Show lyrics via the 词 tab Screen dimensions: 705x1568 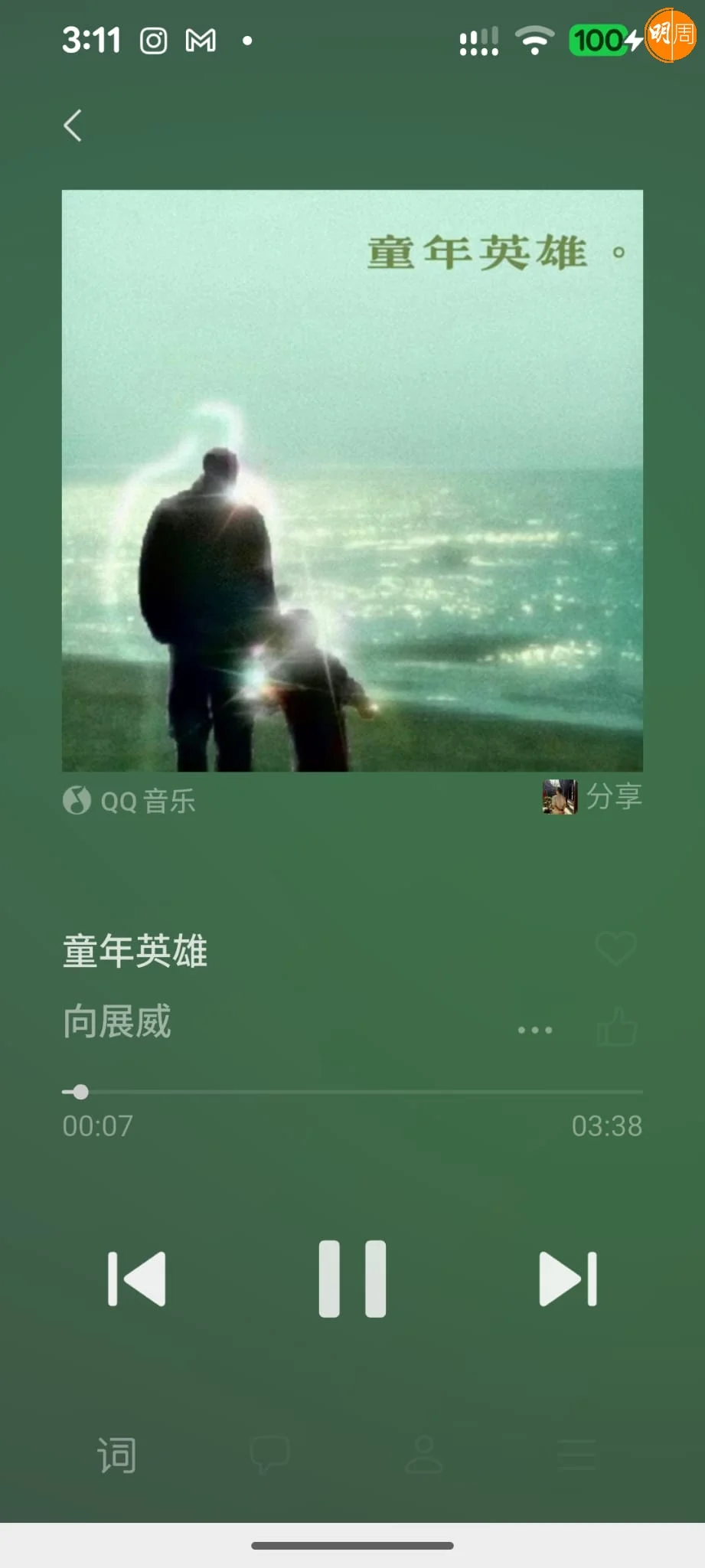(116, 1455)
